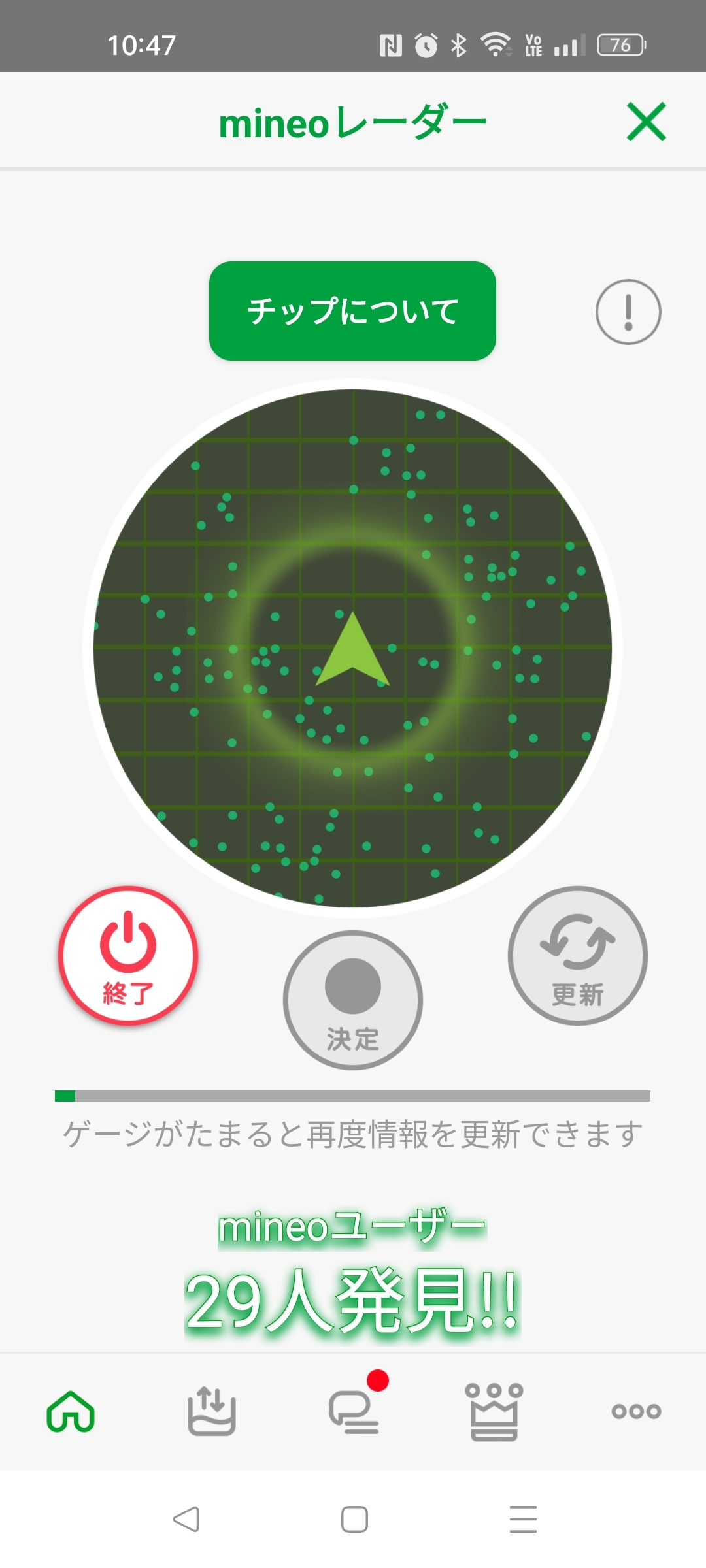Go to the home tab
706x1568 pixels.
pyautogui.click(x=71, y=1411)
